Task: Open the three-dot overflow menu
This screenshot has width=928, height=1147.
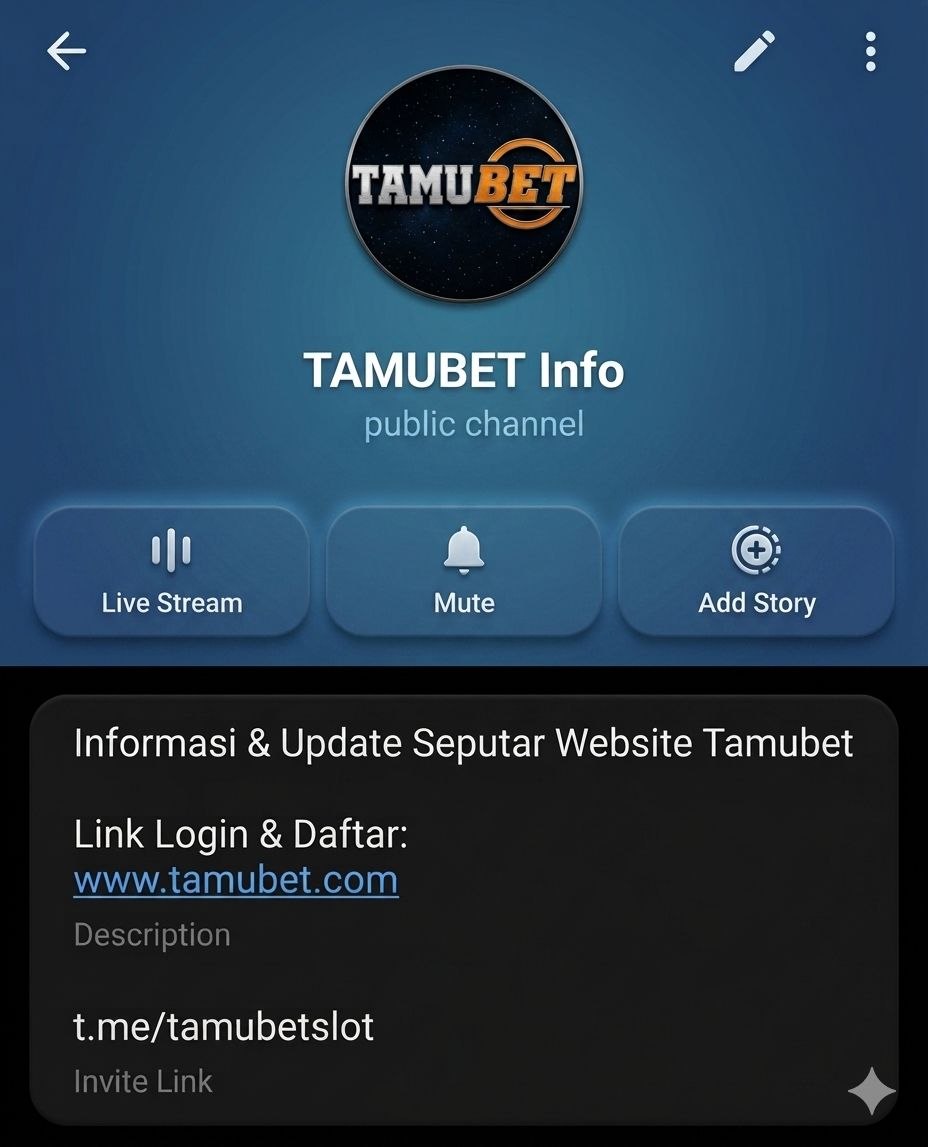Action: coord(870,51)
